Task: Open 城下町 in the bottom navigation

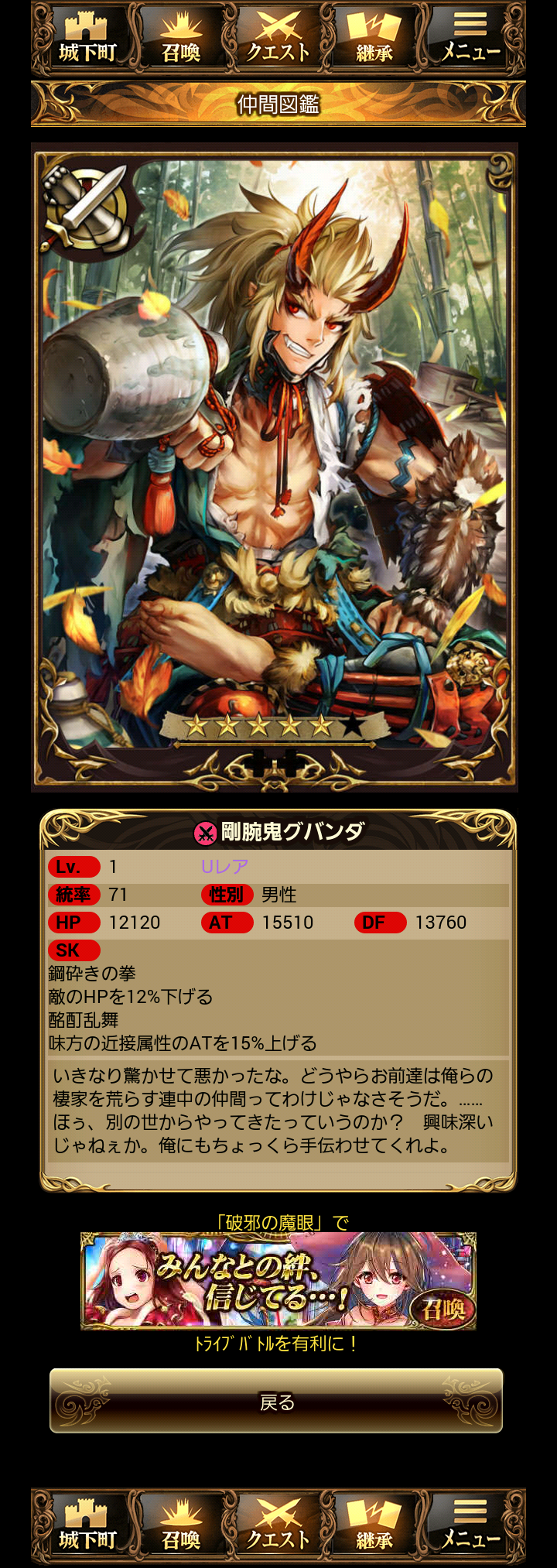Action: coord(87,1525)
